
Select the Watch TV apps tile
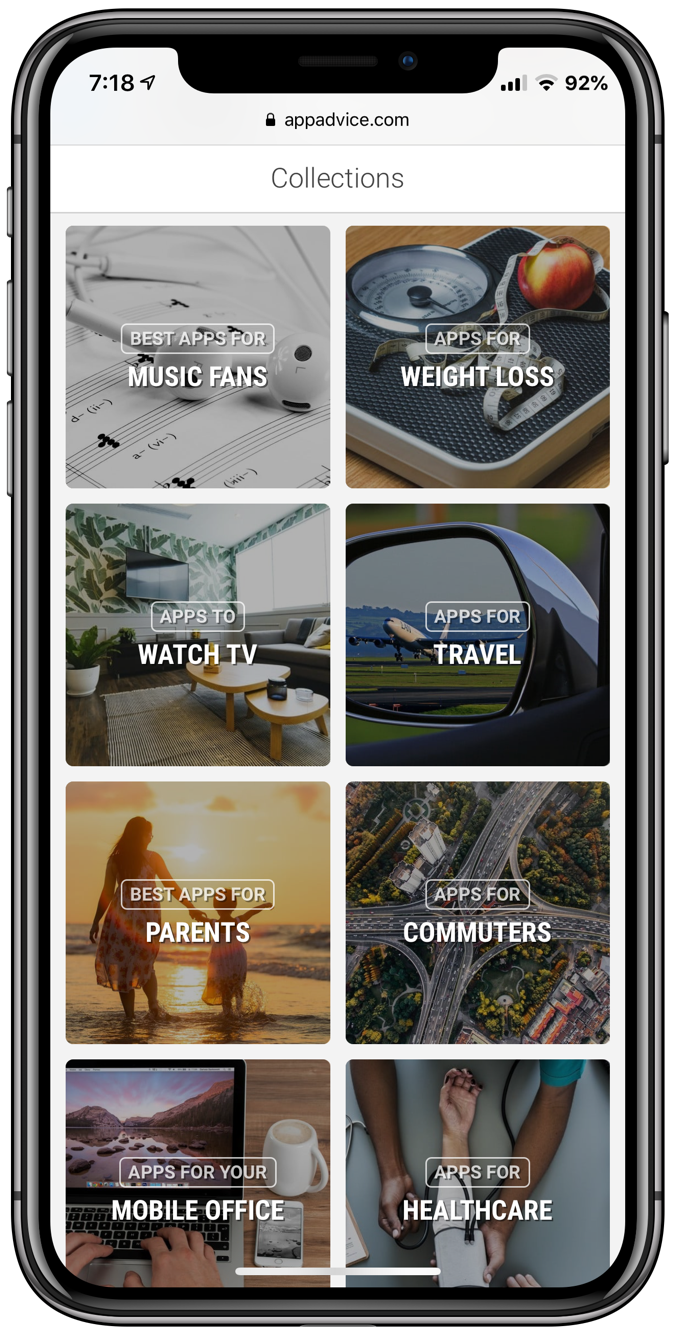pyautogui.click(x=198, y=635)
